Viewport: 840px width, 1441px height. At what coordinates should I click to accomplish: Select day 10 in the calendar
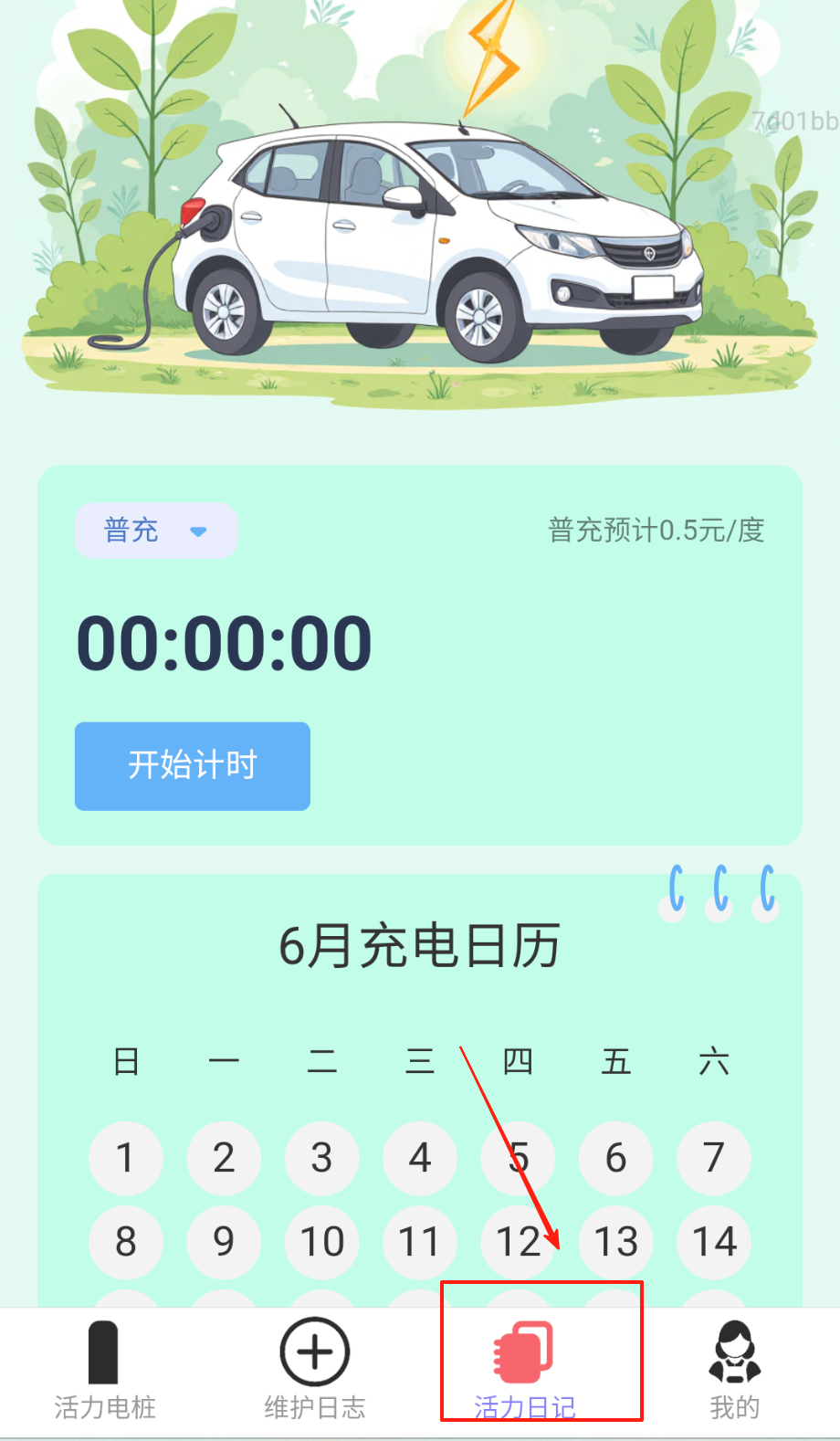(x=321, y=1242)
